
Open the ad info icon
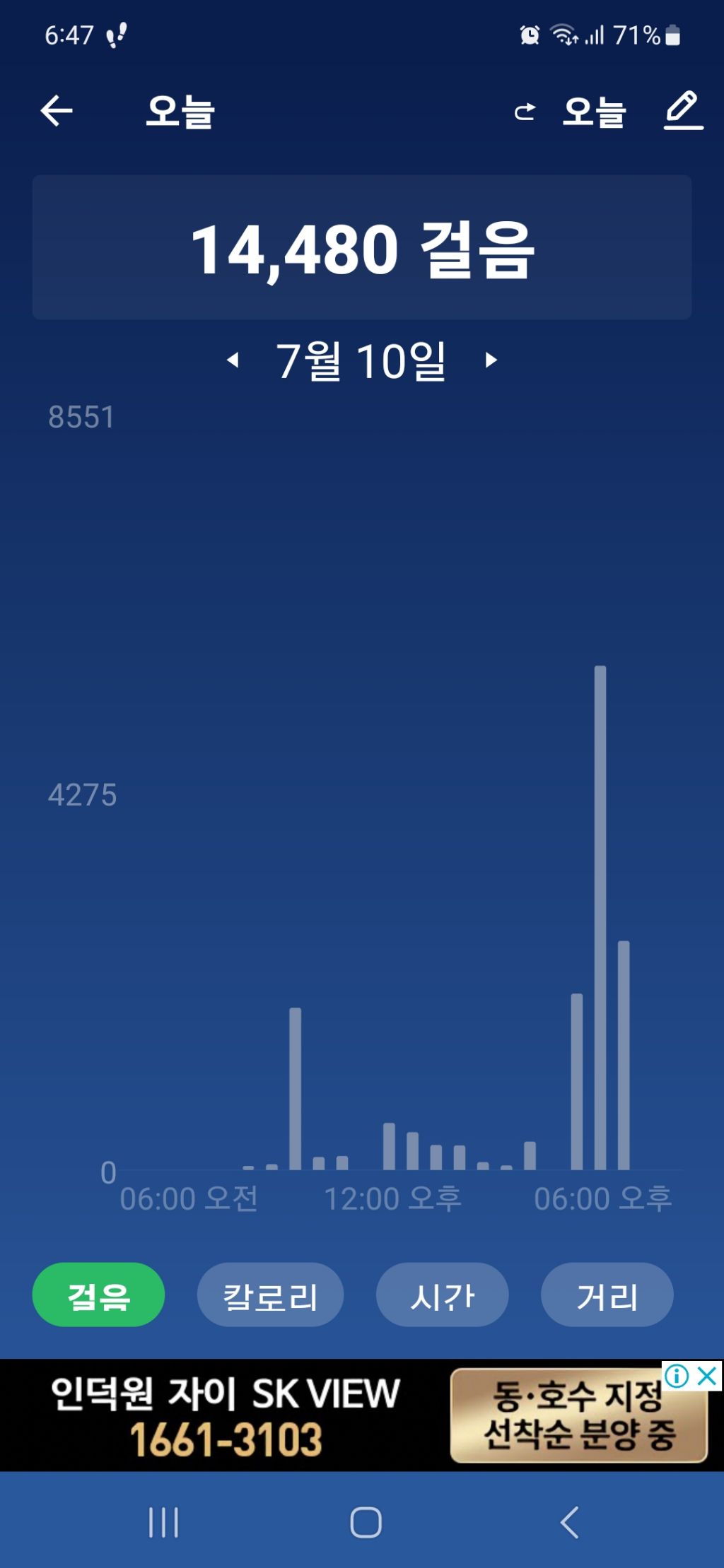pos(677,1376)
